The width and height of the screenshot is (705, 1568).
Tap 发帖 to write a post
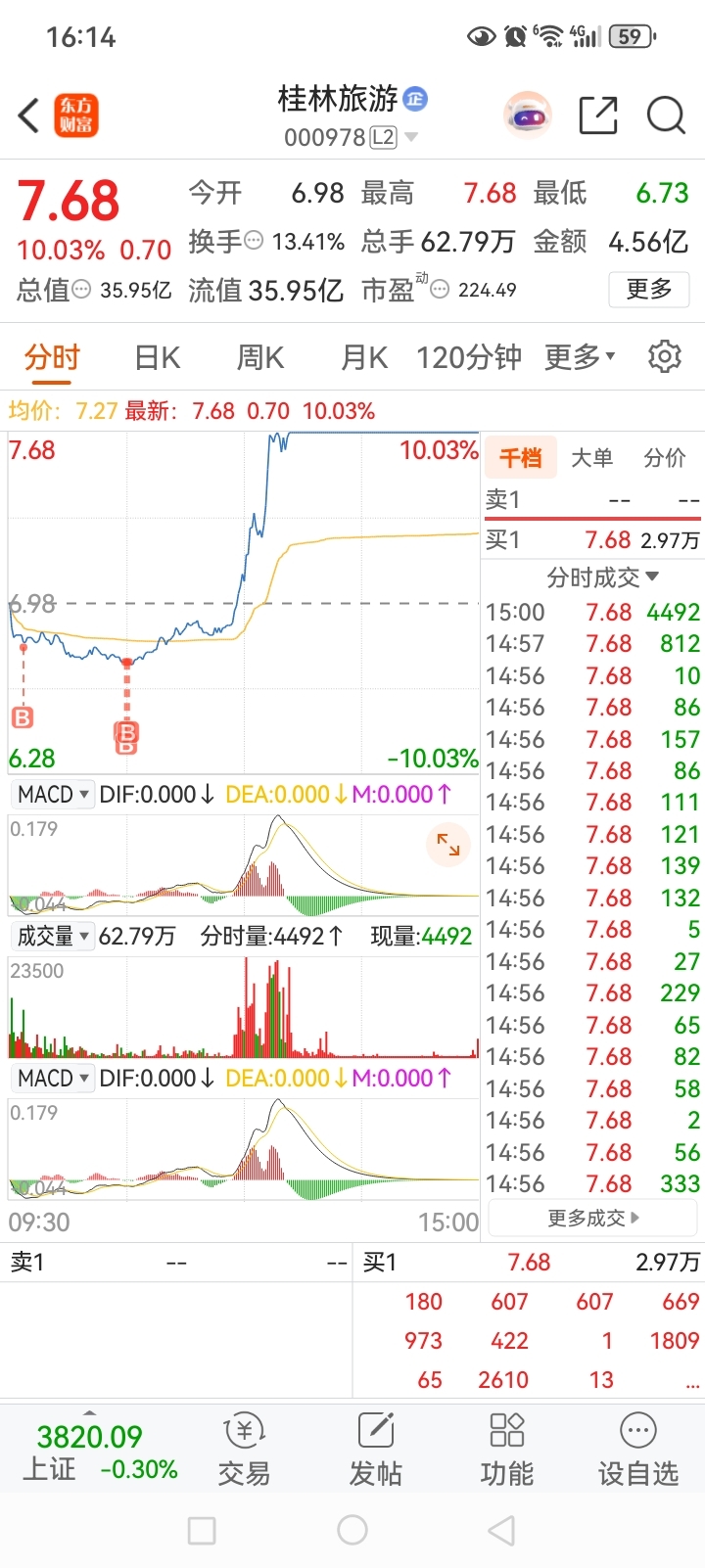point(375,1451)
